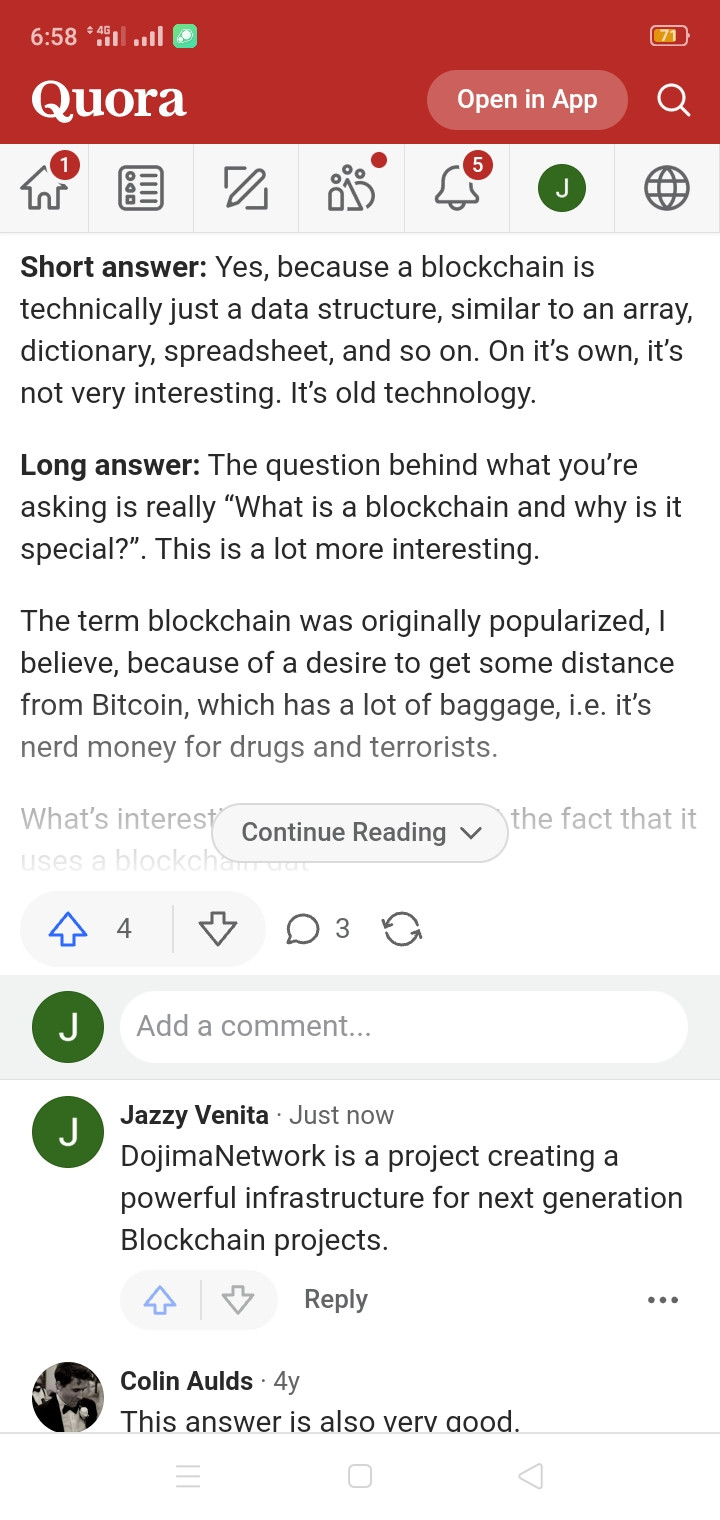
Task: Open the write answer tab
Action: (x=246, y=188)
